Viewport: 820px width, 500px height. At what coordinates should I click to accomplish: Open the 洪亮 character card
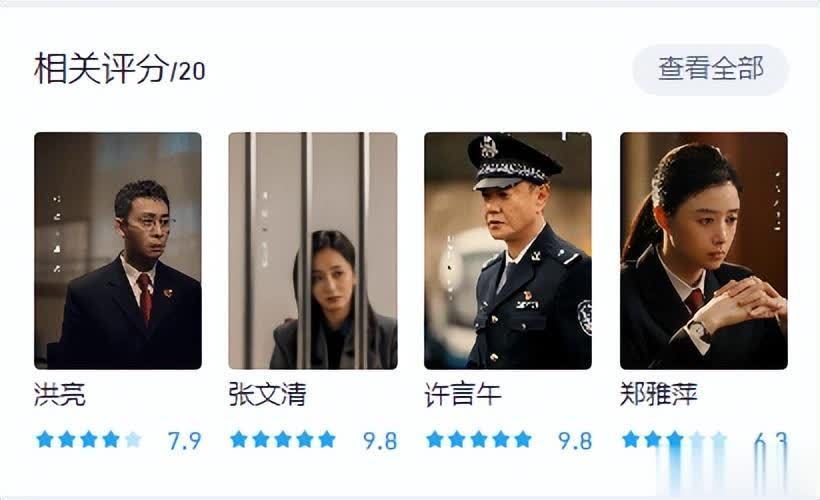coord(118,251)
